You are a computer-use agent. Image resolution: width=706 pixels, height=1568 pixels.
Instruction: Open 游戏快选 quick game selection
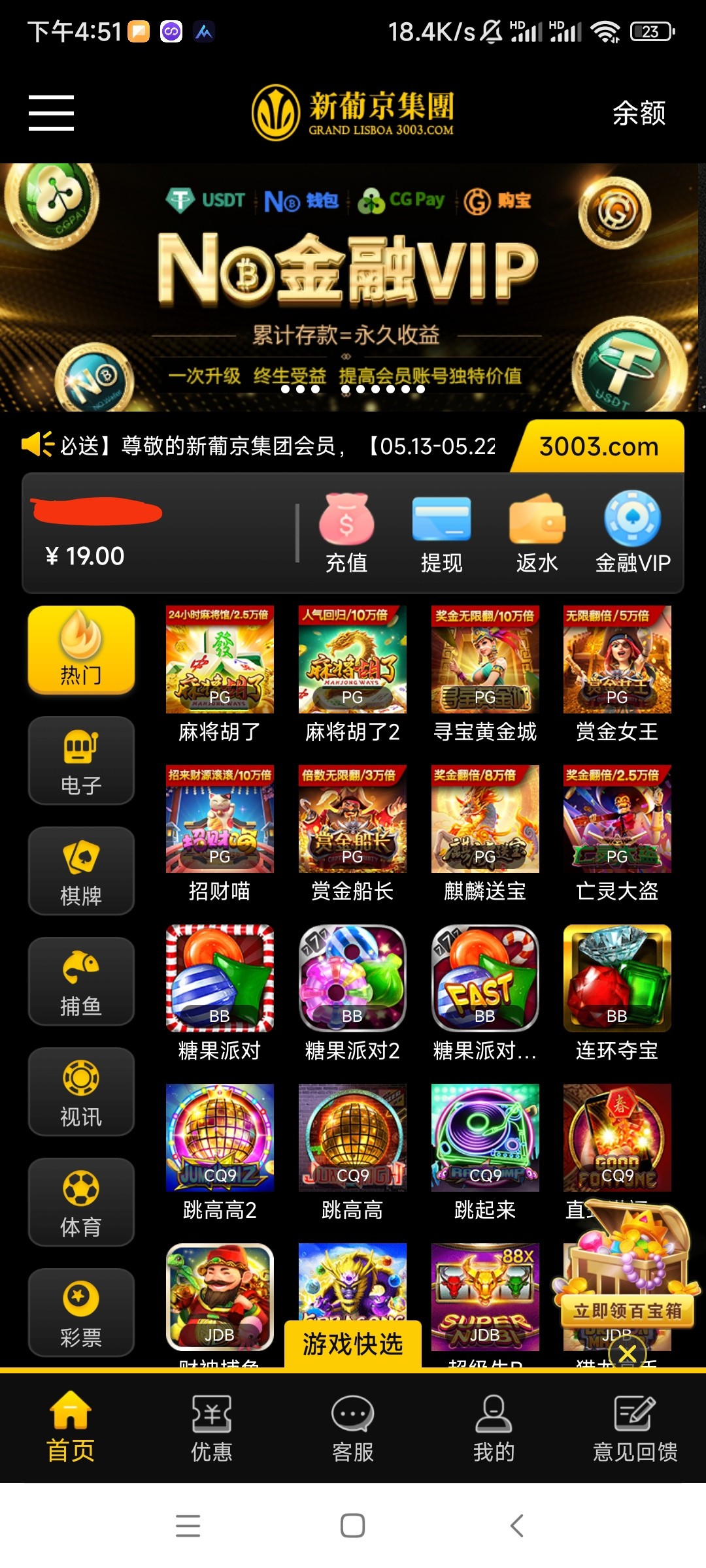point(352,1345)
